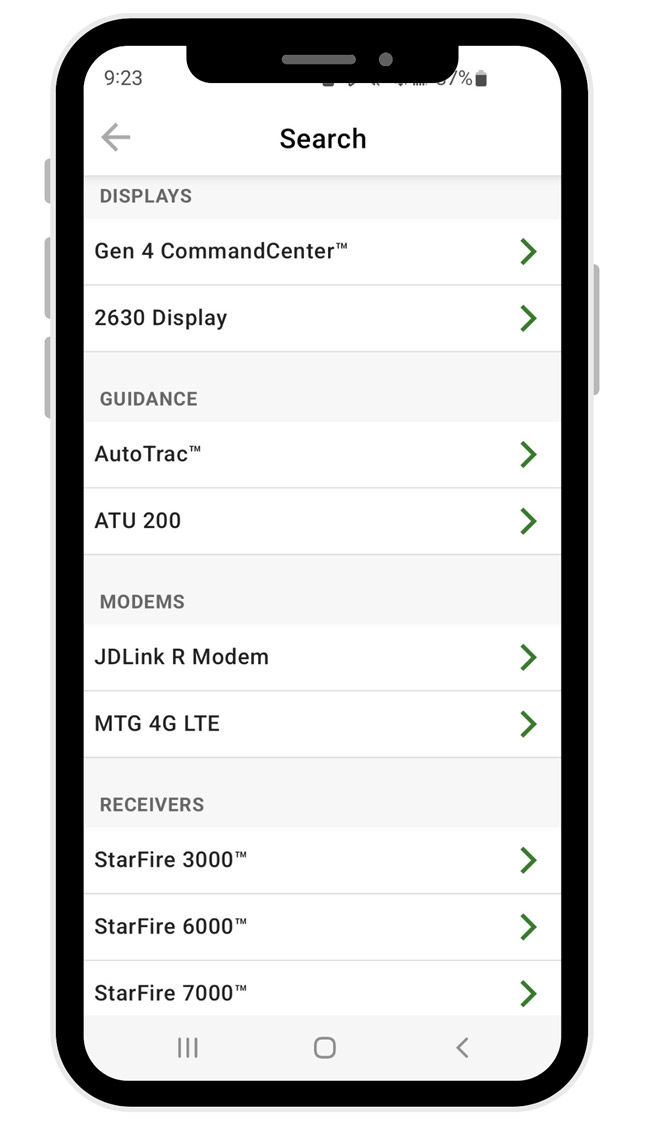The height and width of the screenshot is (1130, 645).
Task: Tap the system home button
Action: point(324,1047)
